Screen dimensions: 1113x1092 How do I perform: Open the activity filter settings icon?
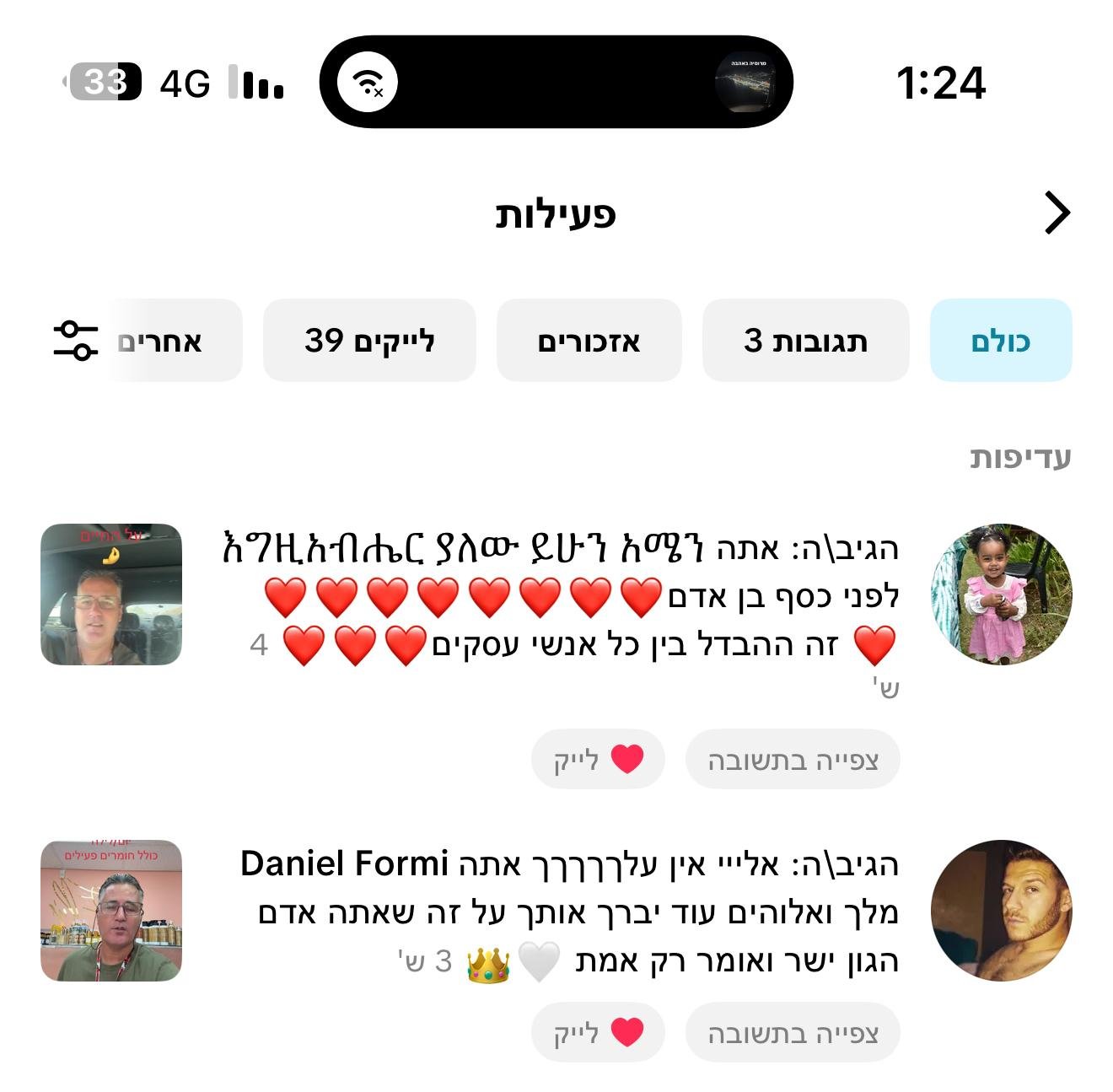pos(76,341)
